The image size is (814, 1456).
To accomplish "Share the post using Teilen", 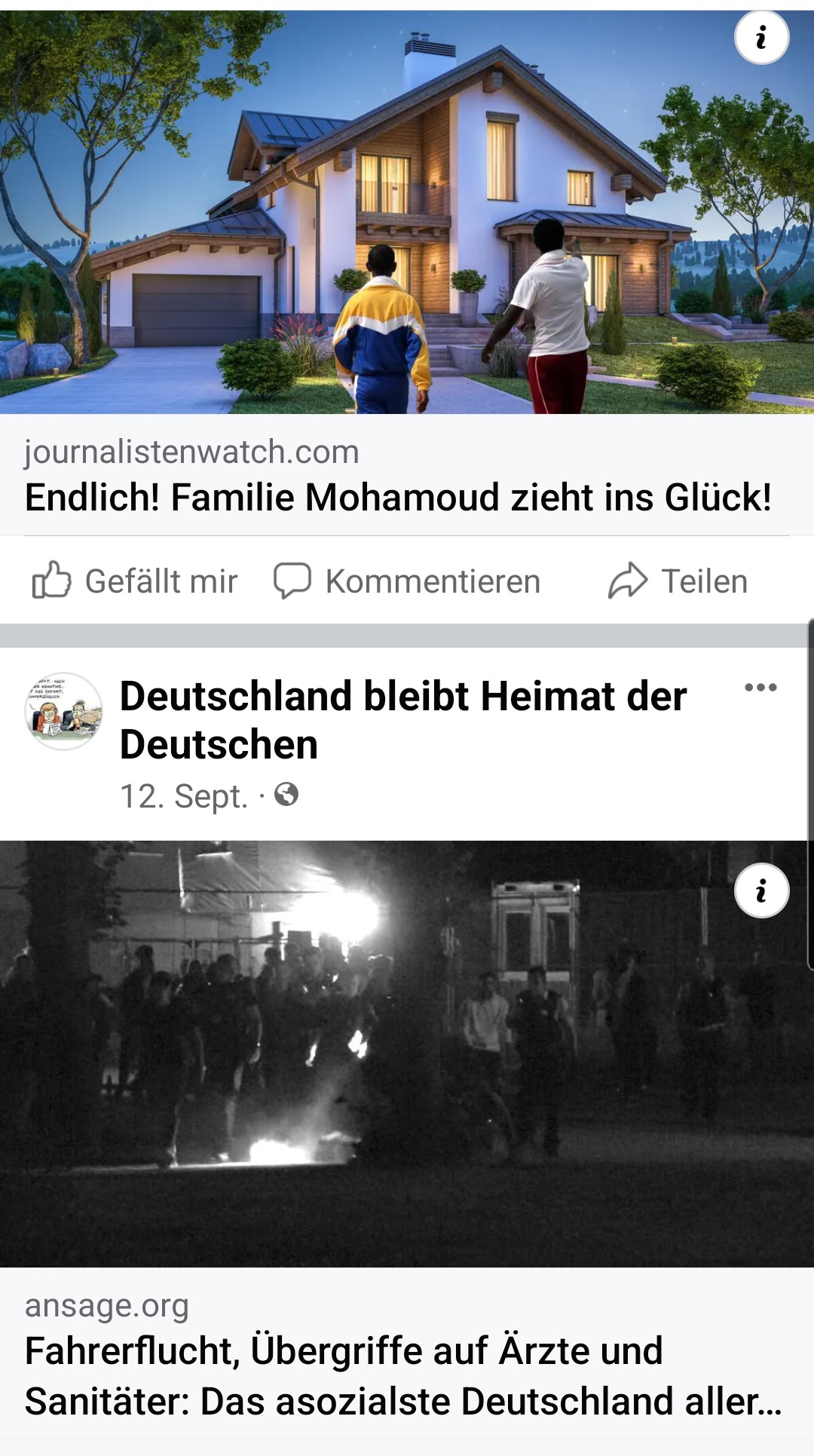I will pos(678,581).
